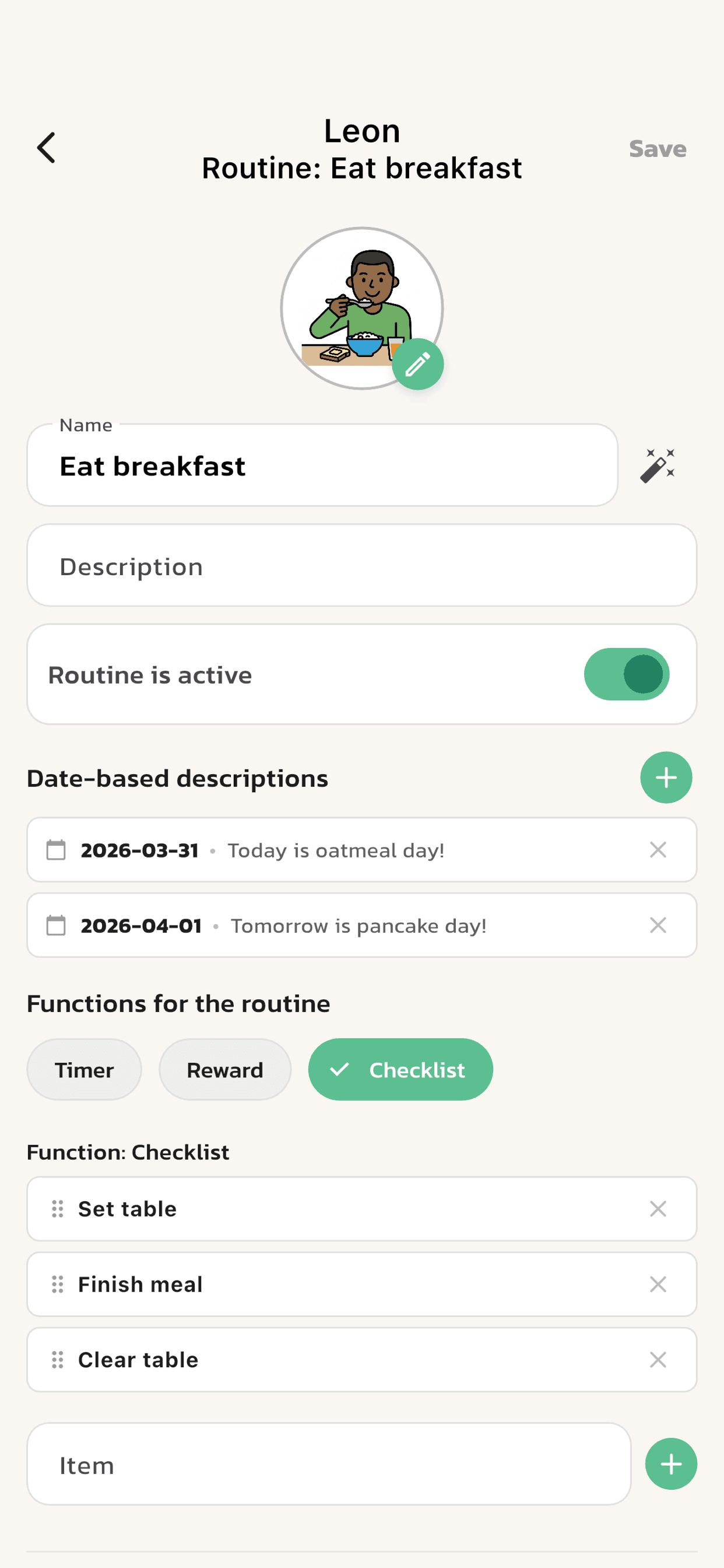Grab the drag handle next to Clear table
The height and width of the screenshot is (1568, 724).
tap(57, 1360)
